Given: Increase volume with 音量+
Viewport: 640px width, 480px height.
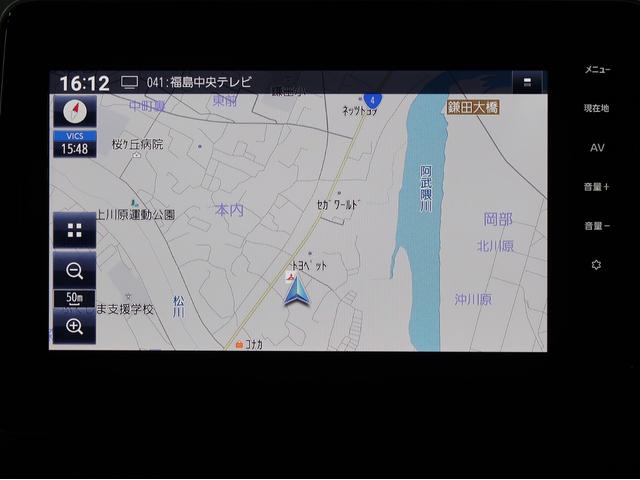Looking at the screenshot, I should tap(597, 187).
